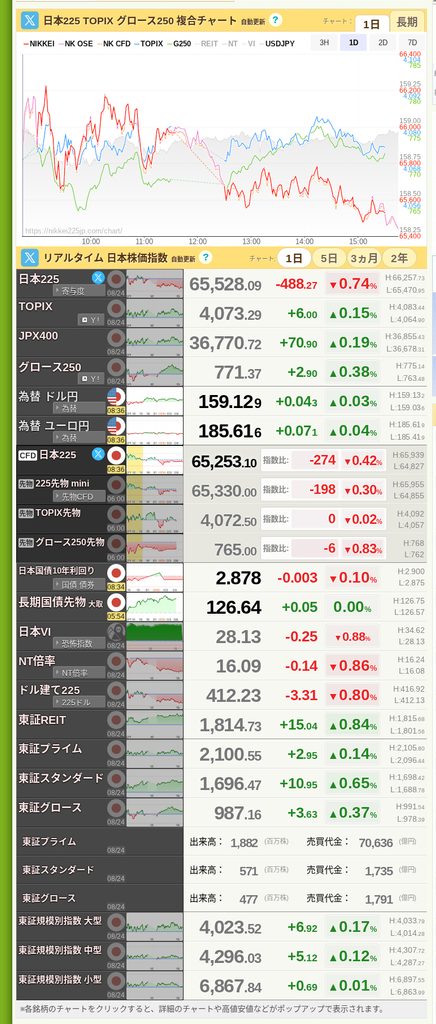
Task: Switch index mini charts to 2年
Action: coord(399,258)
